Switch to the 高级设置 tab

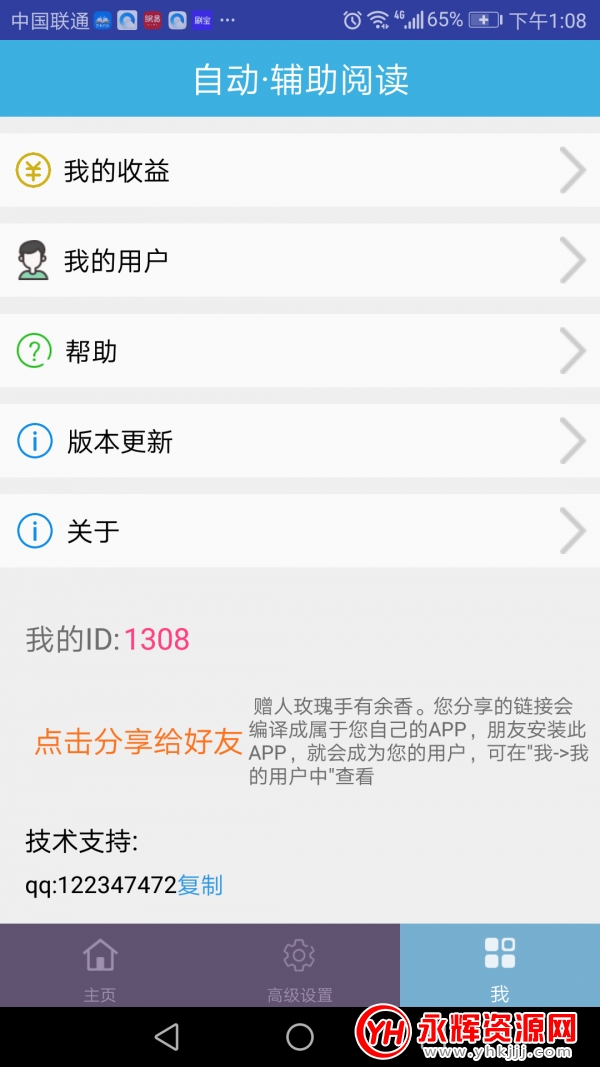pyautogui.click(x=300, y=966)
